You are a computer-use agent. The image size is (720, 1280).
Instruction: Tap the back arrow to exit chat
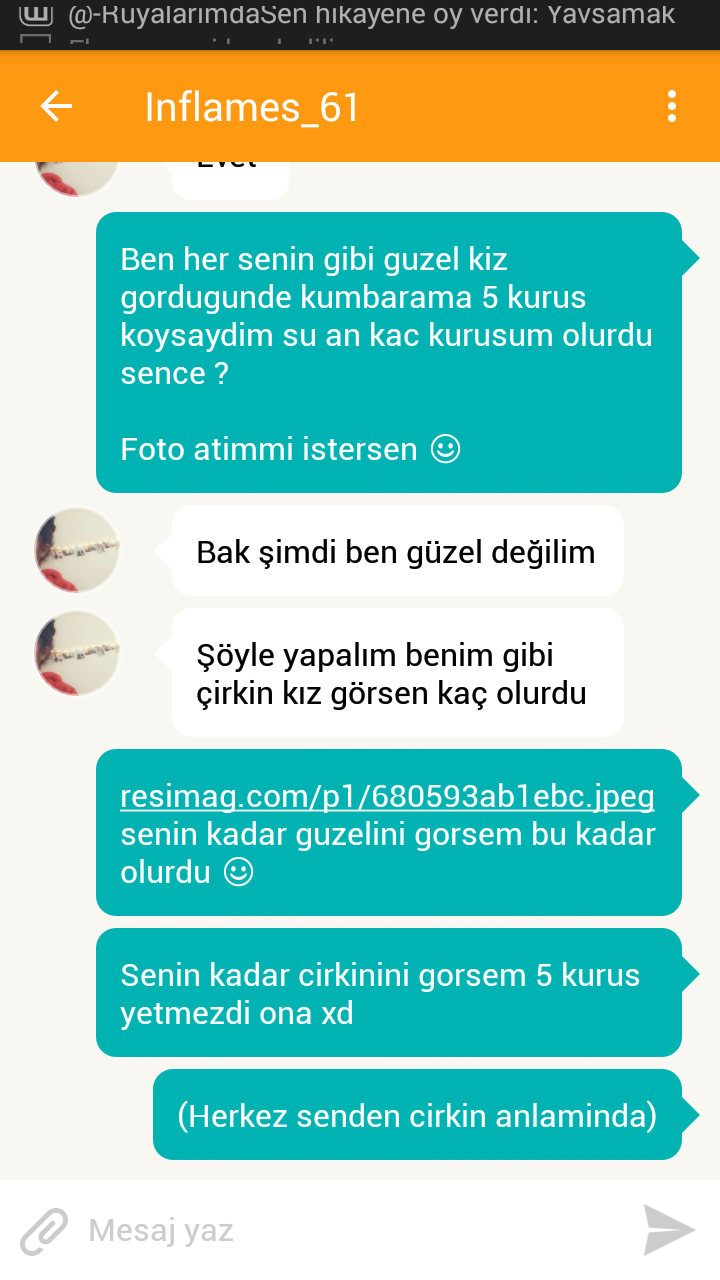[54, 106]
